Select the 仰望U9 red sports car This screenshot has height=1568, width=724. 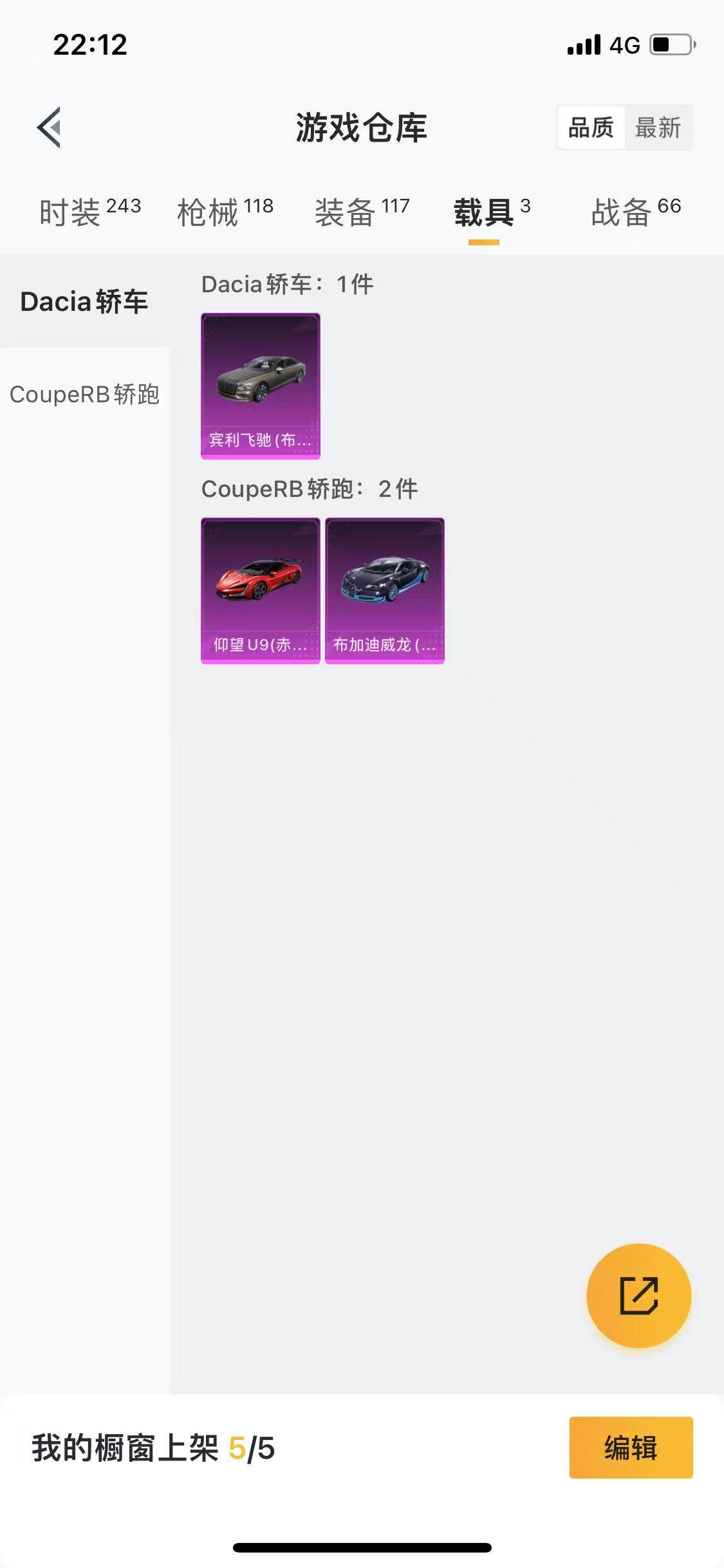[260, 590]
